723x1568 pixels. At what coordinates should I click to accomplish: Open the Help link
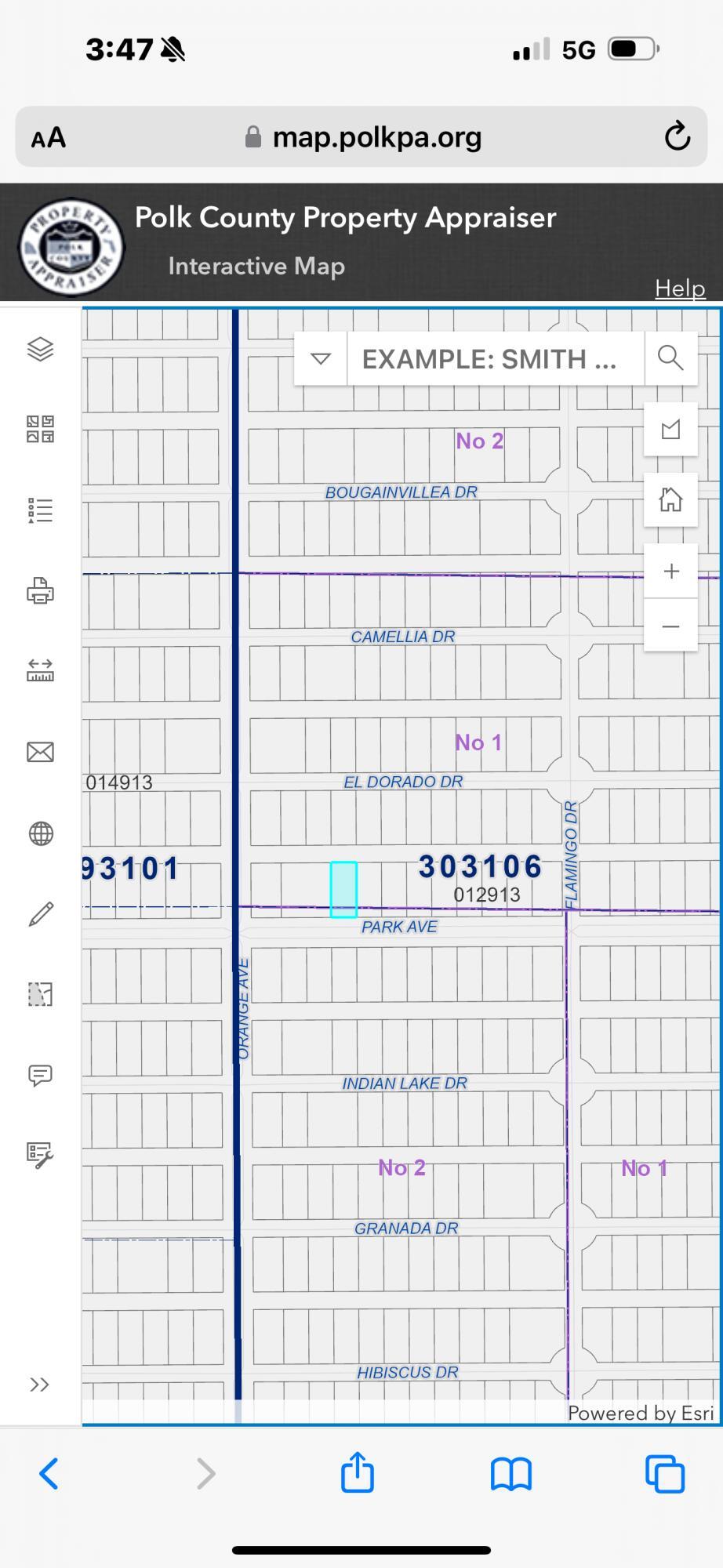tap(680, 288)
